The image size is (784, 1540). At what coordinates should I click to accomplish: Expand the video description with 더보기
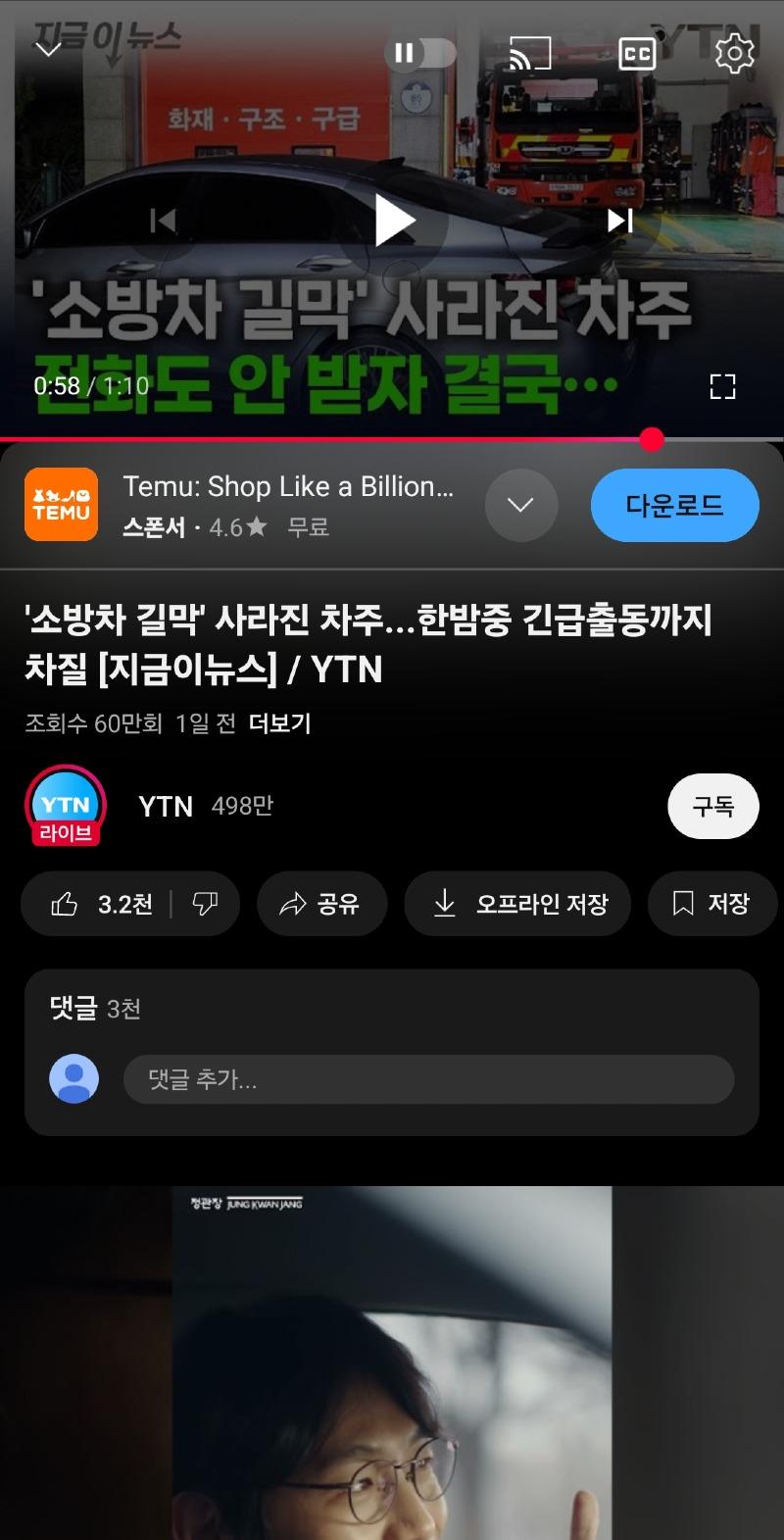(279, 723)
